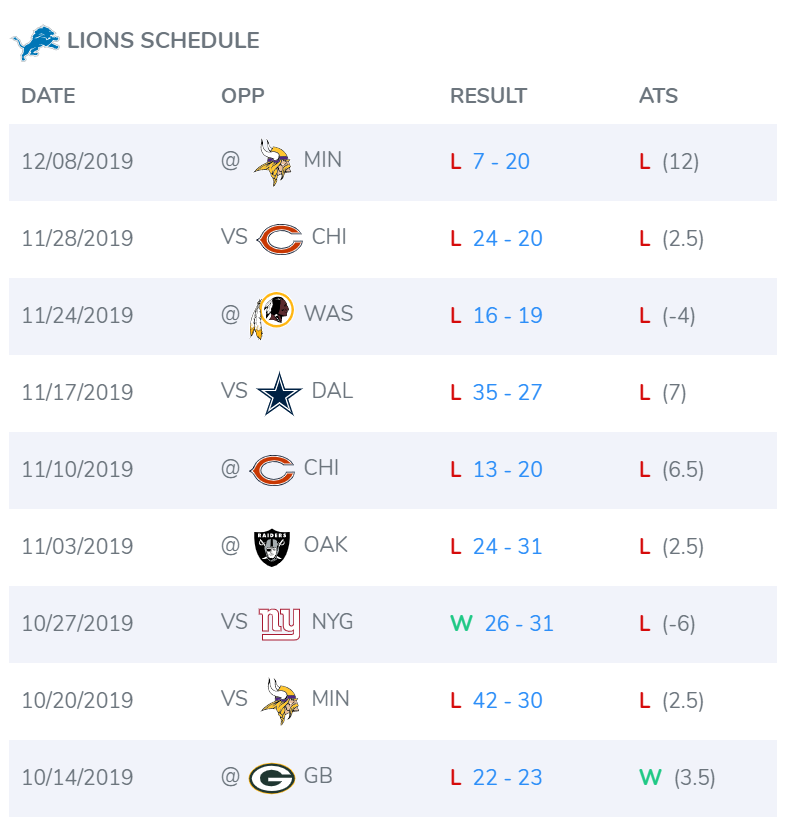View the 22 - 23 result against GB
This screenshot has height=818, width=793.
coord(507,777)
